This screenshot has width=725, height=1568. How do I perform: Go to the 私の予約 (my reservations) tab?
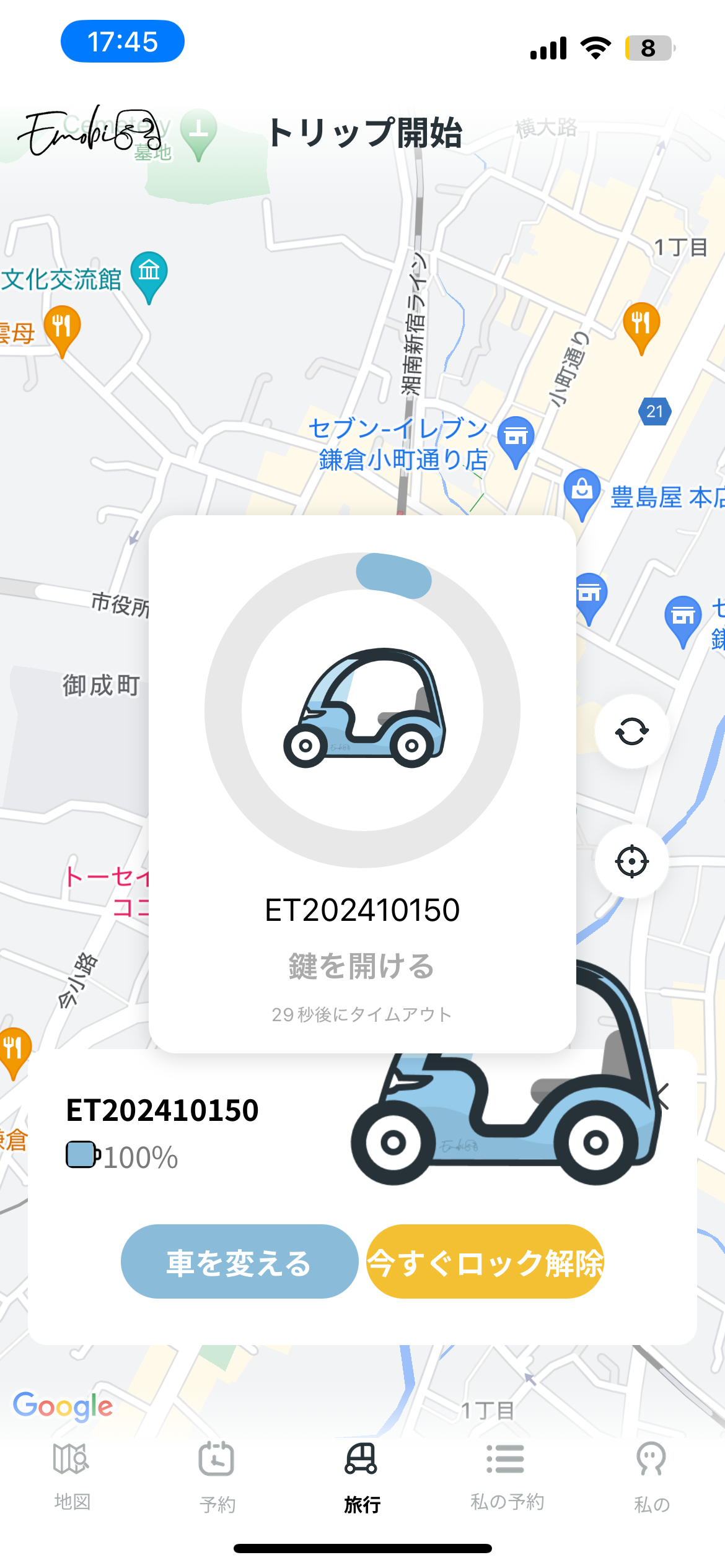coord(506,1475)
